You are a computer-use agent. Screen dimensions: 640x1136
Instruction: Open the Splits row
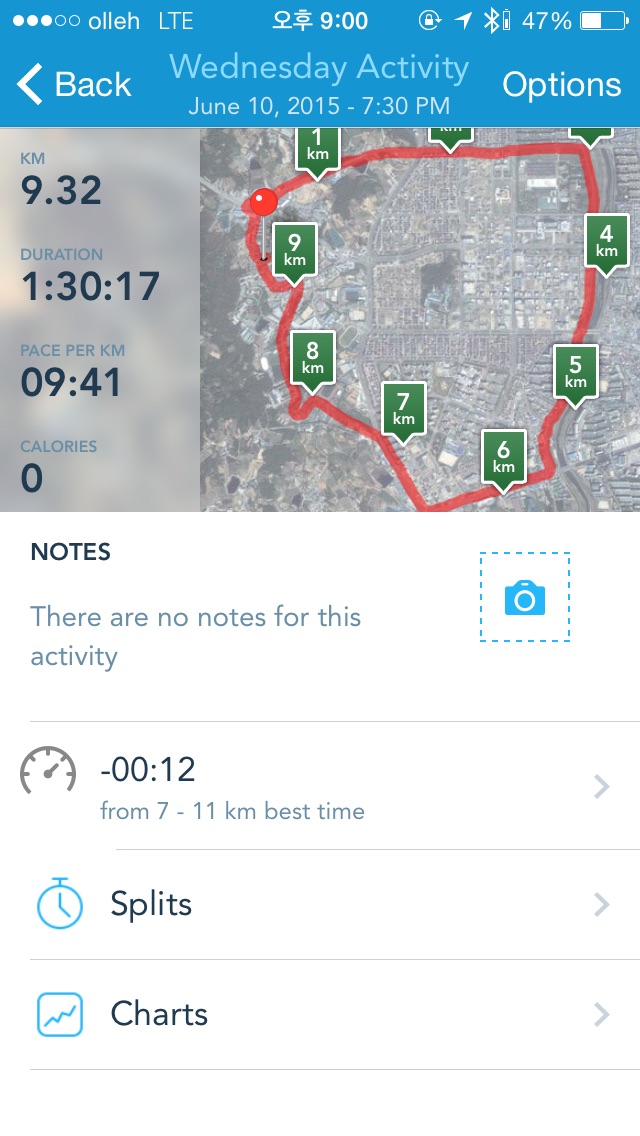coord(320,905)
